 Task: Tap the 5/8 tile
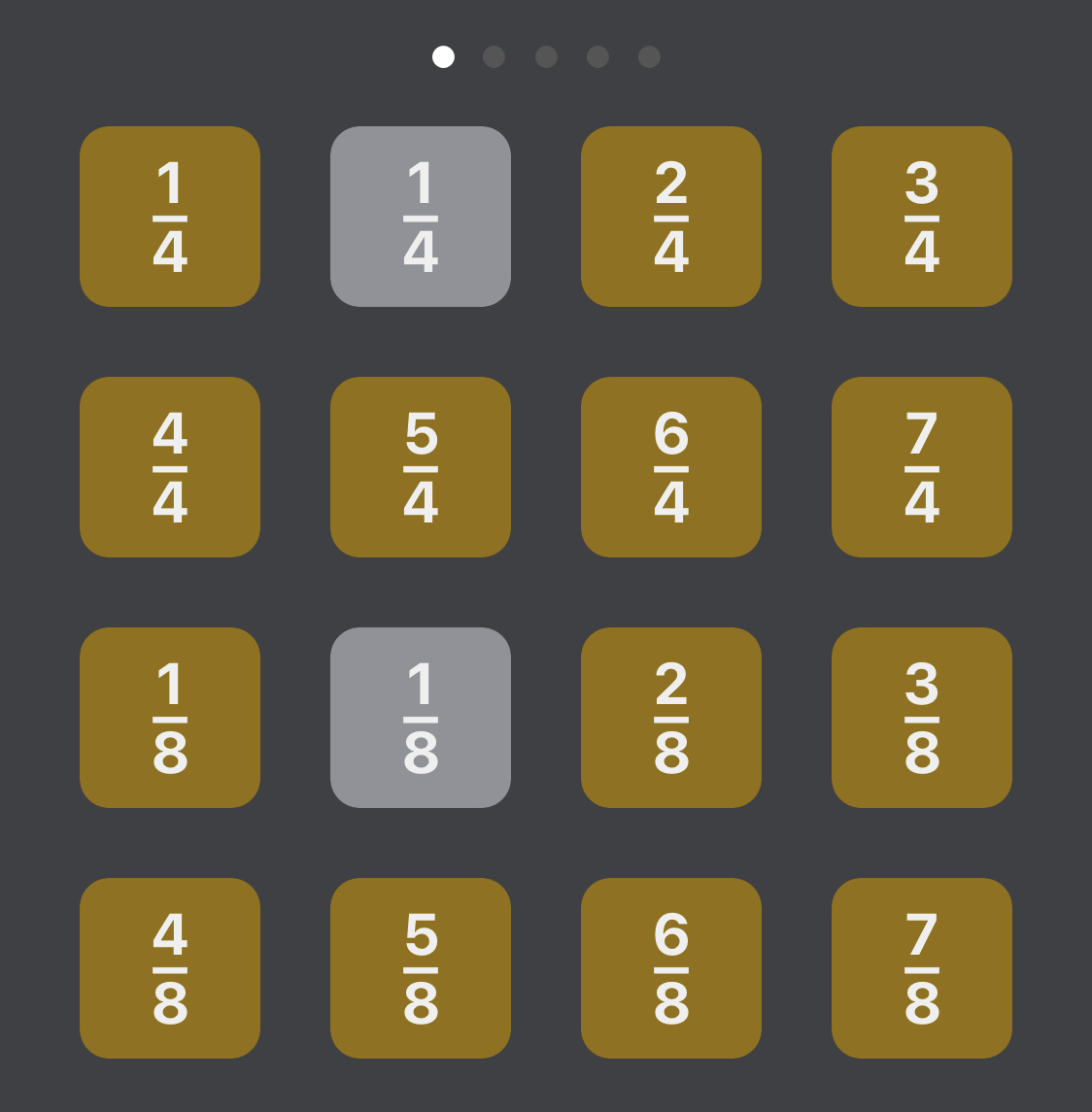[x=421, y=968]
